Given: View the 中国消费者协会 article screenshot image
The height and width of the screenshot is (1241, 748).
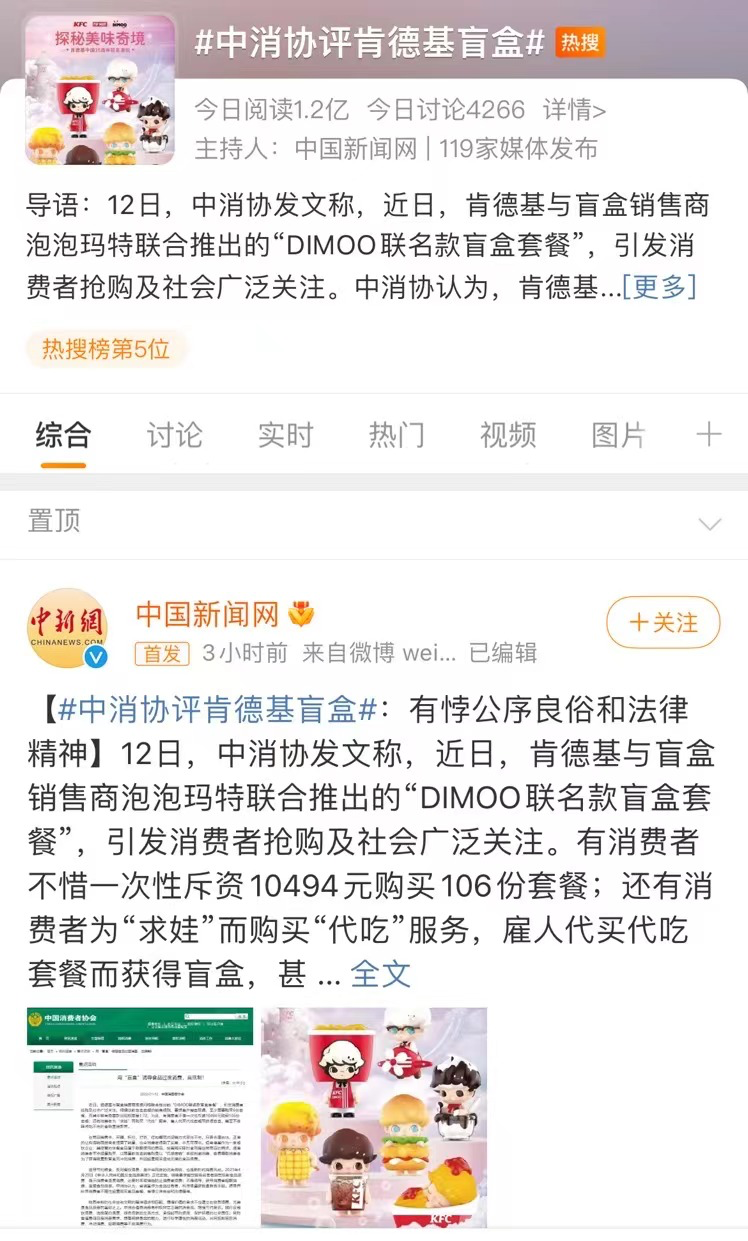Looking at the screenshot, I should tap(140, 1117).
